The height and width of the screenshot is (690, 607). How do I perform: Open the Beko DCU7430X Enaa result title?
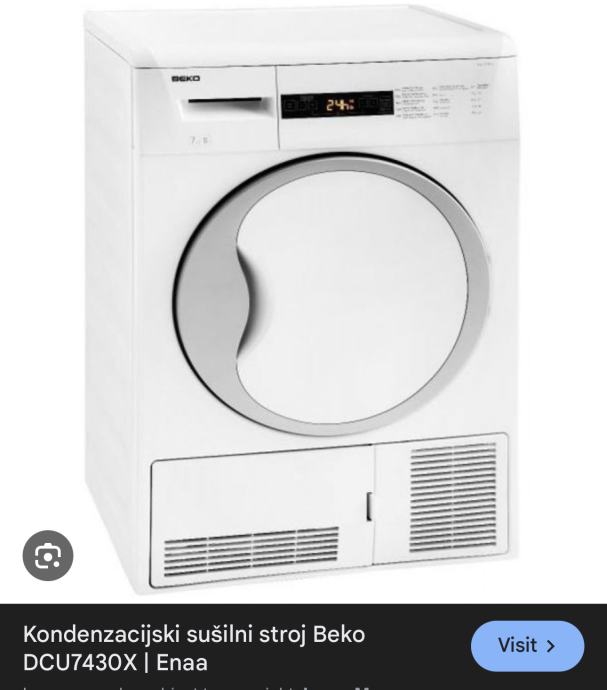[x=194, y=646]
